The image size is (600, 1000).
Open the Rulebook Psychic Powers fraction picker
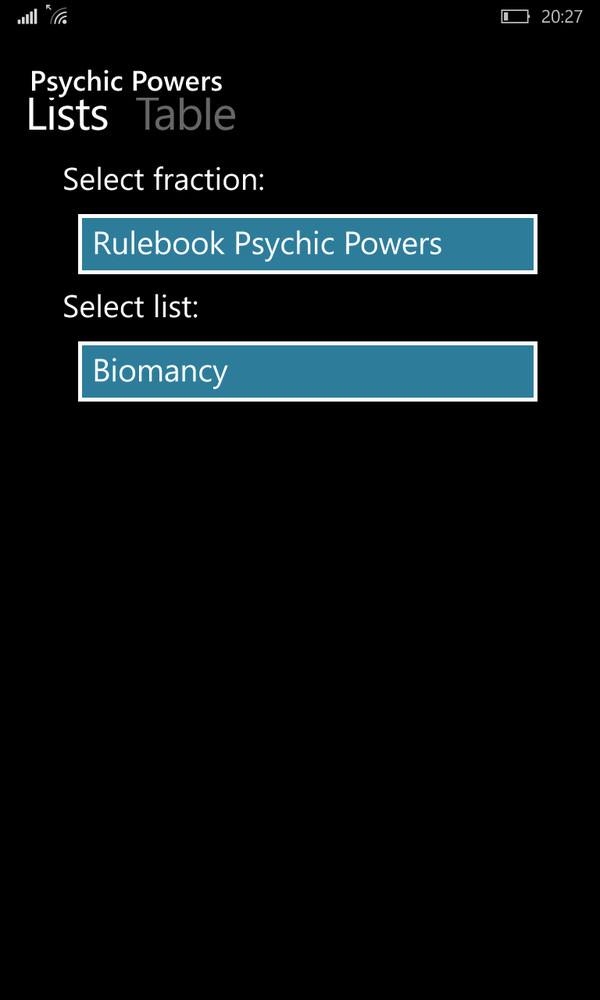[x=308, y=244]
